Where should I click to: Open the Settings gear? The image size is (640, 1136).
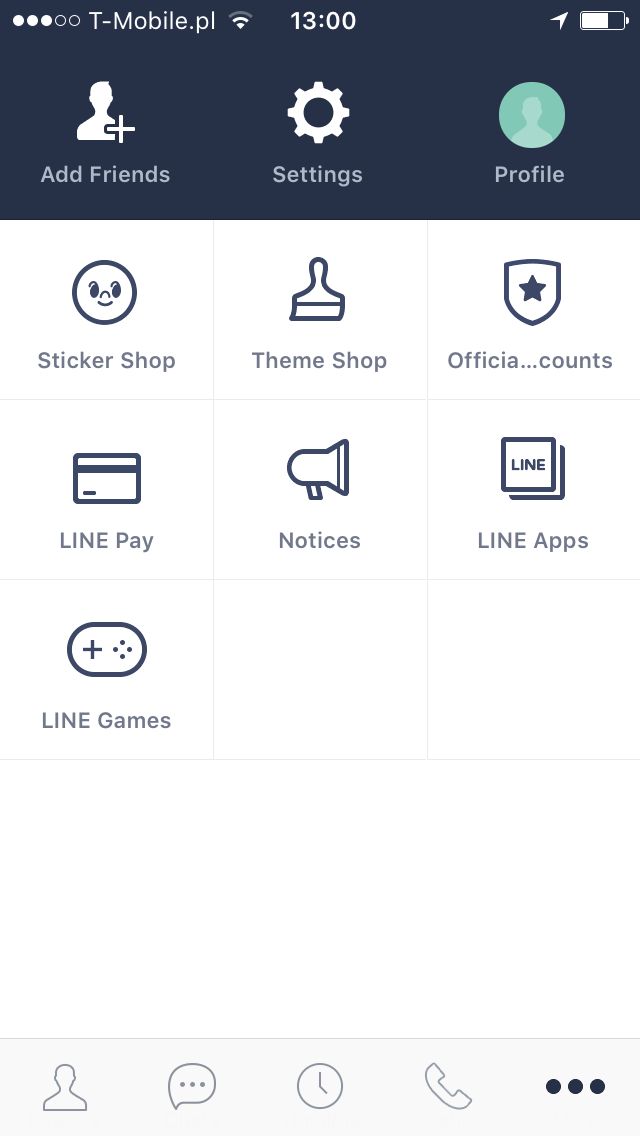(317, 134)
